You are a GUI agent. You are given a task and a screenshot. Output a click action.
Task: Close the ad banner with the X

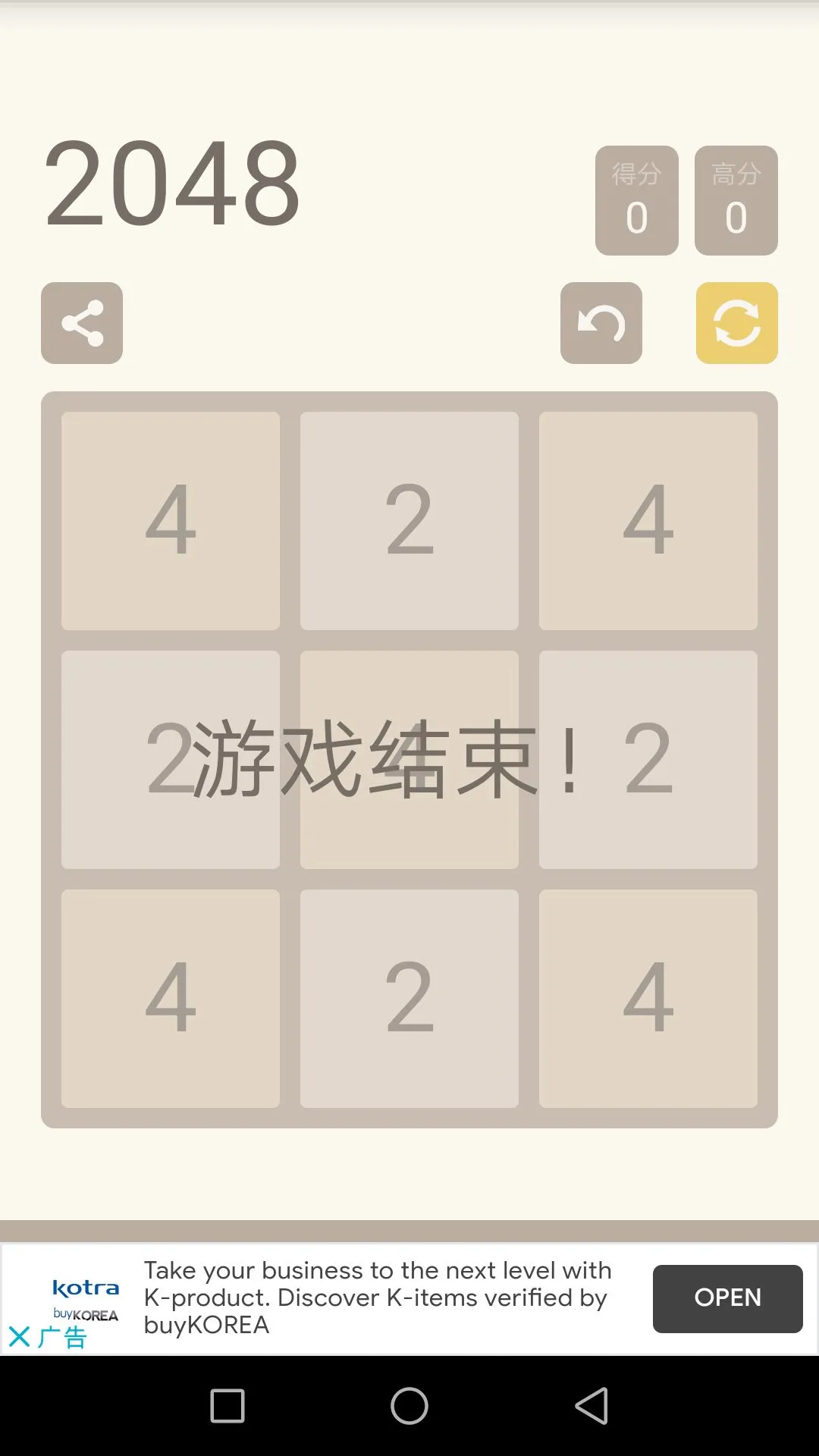tap(20, 1336)
